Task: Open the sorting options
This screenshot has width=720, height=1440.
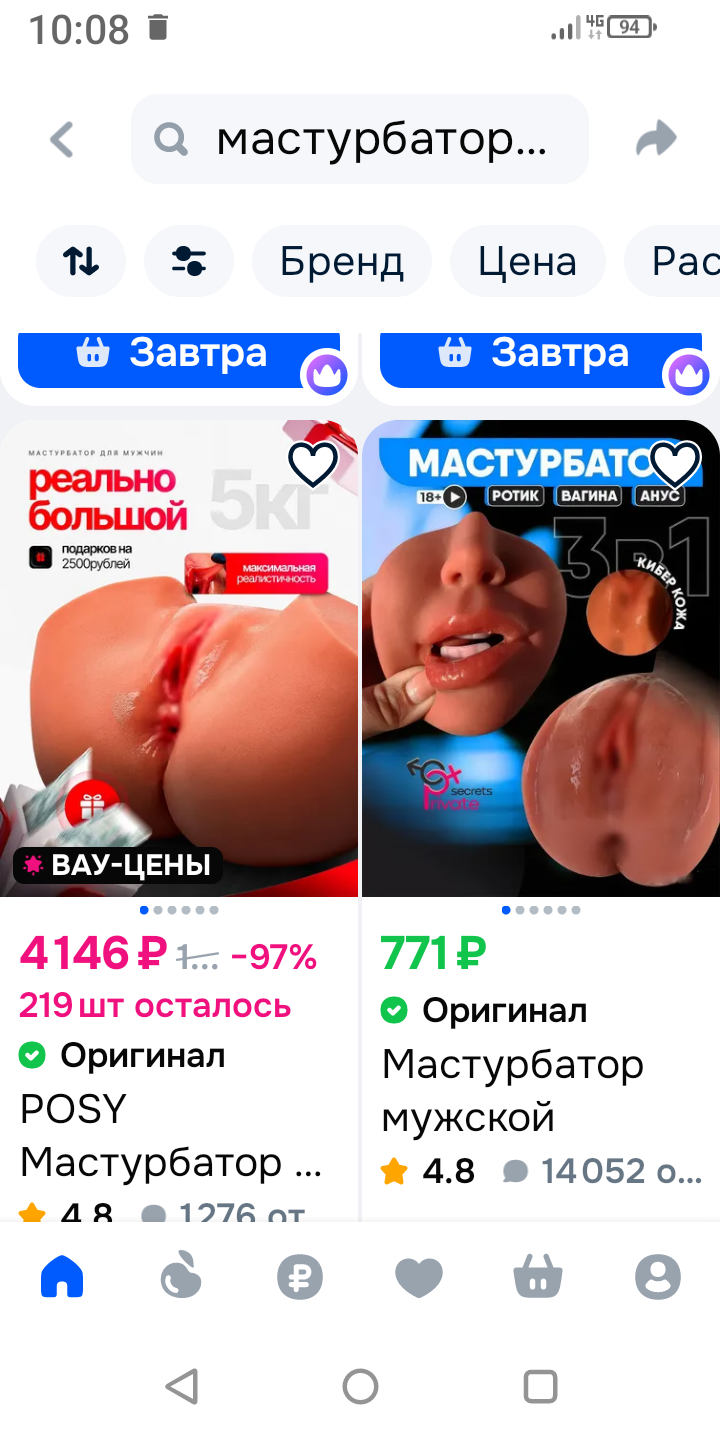Action: point(81,262)
